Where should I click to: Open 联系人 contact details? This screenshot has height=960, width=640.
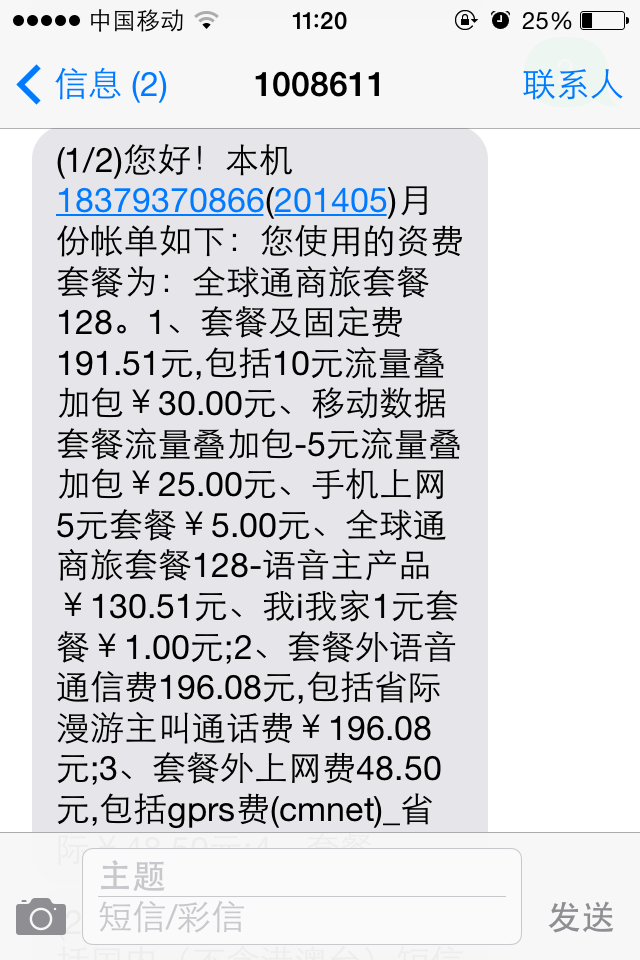(572, 84)
